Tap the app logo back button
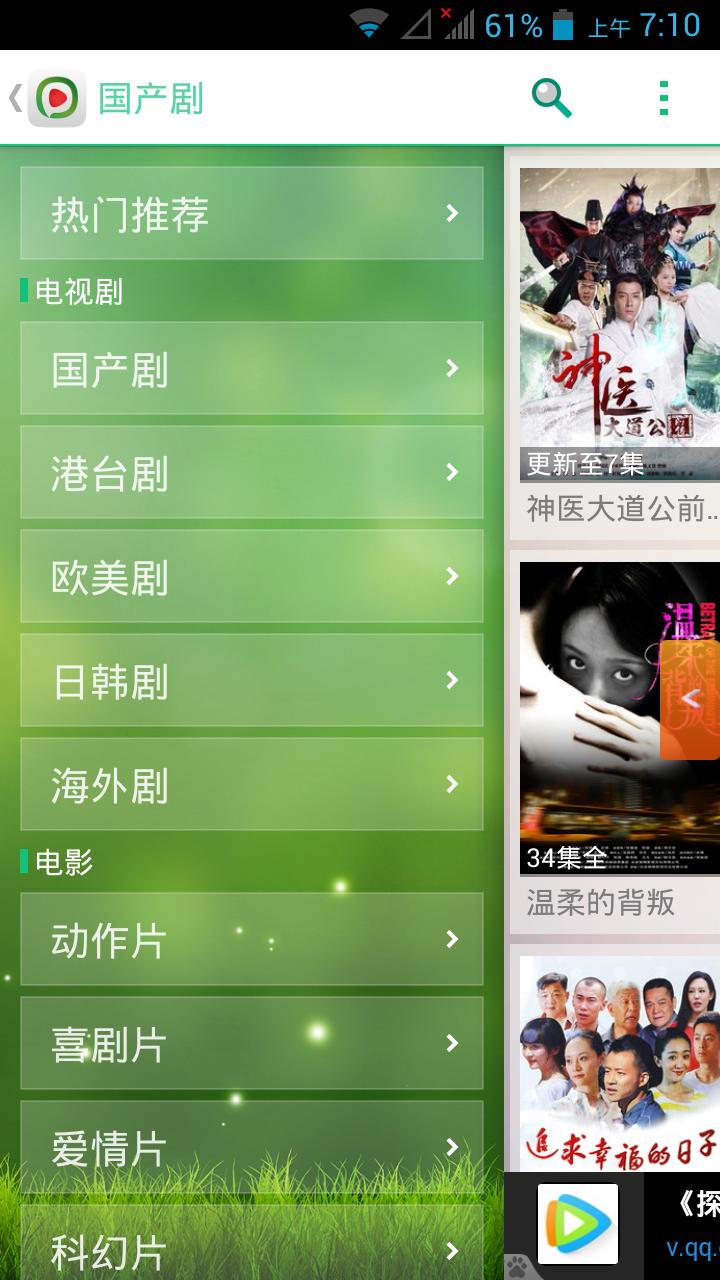720x1280 pixels. pyautogui.click(x=48, y=98)
